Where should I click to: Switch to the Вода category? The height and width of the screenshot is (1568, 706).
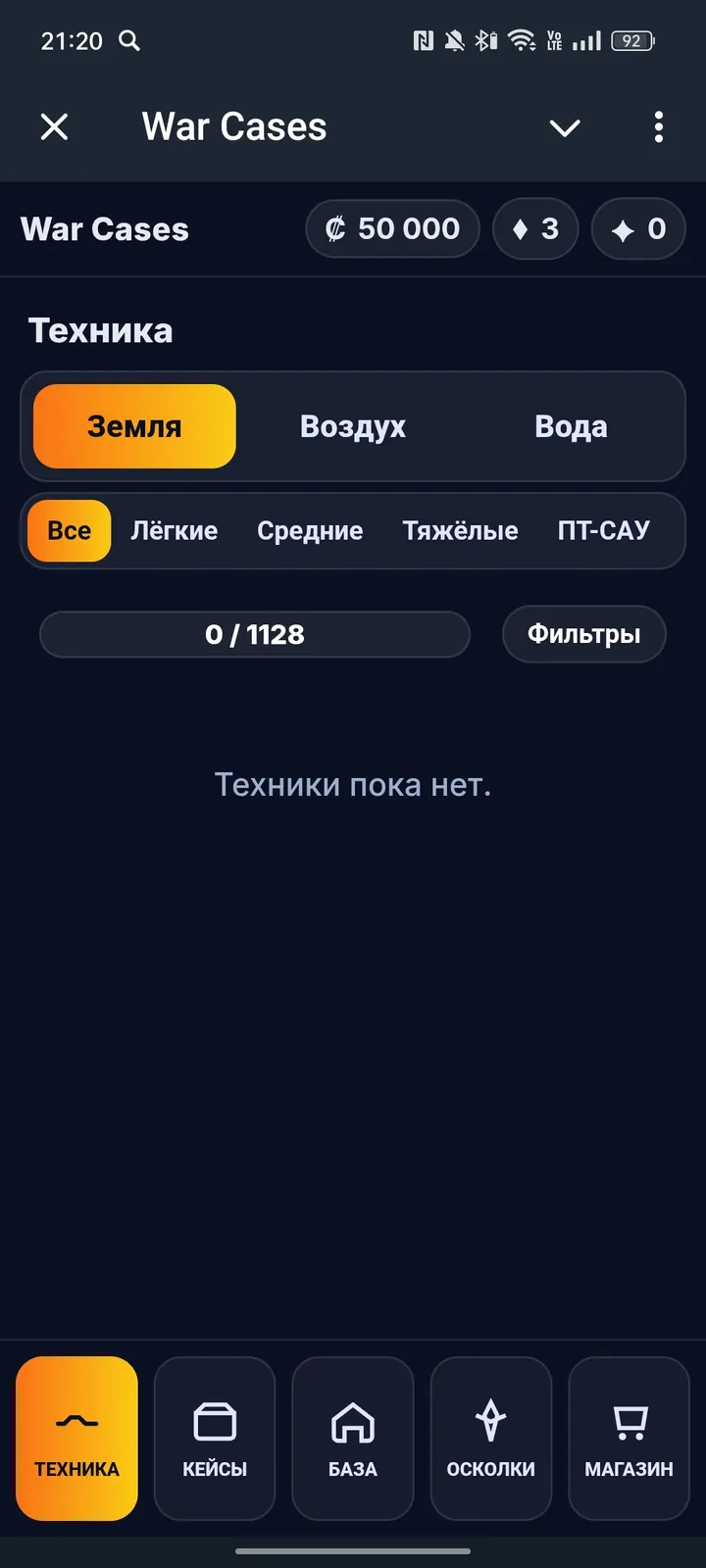click(571, 426)
